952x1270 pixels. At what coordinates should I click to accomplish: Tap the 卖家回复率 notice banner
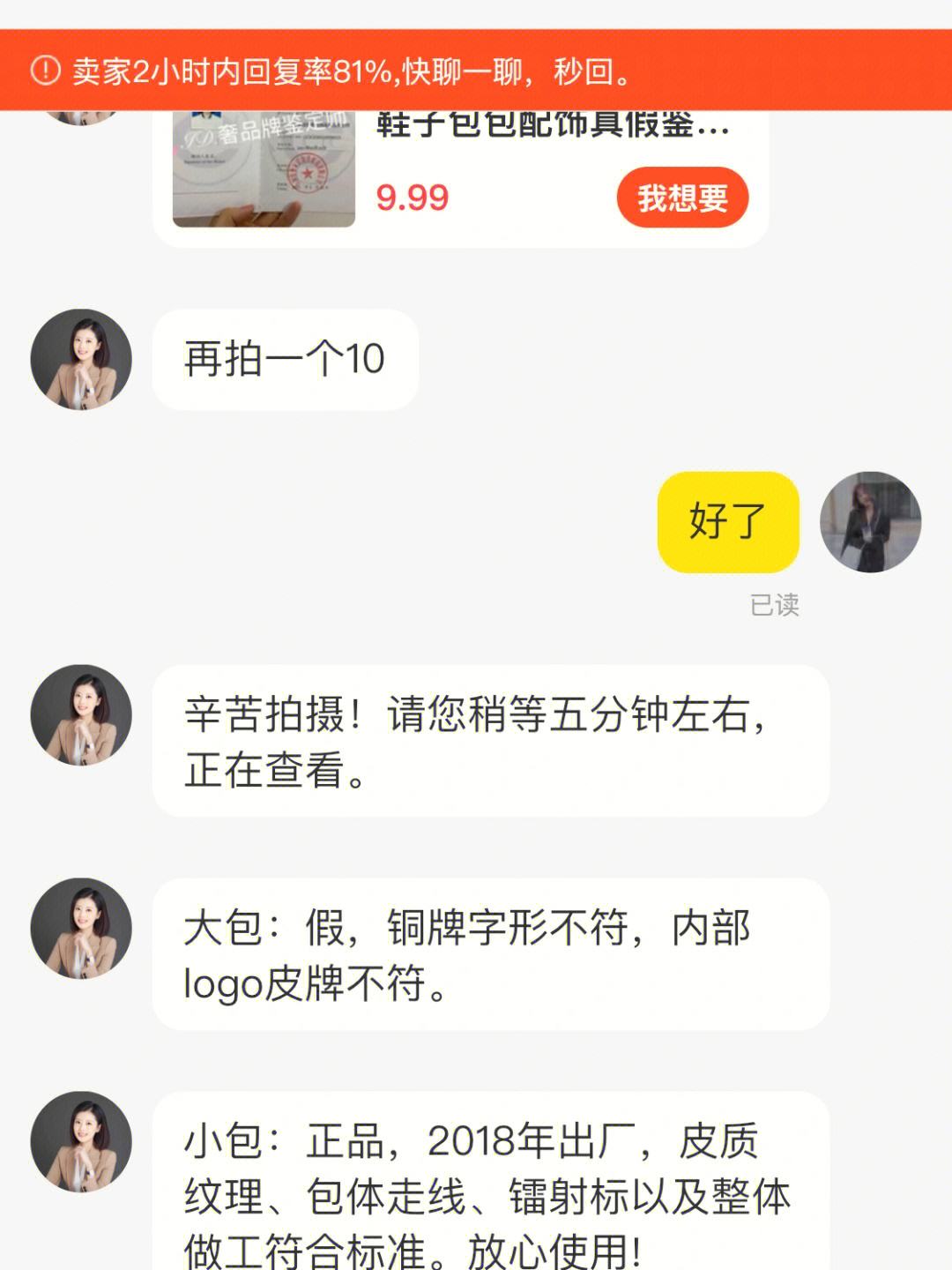tap(476, 71)
